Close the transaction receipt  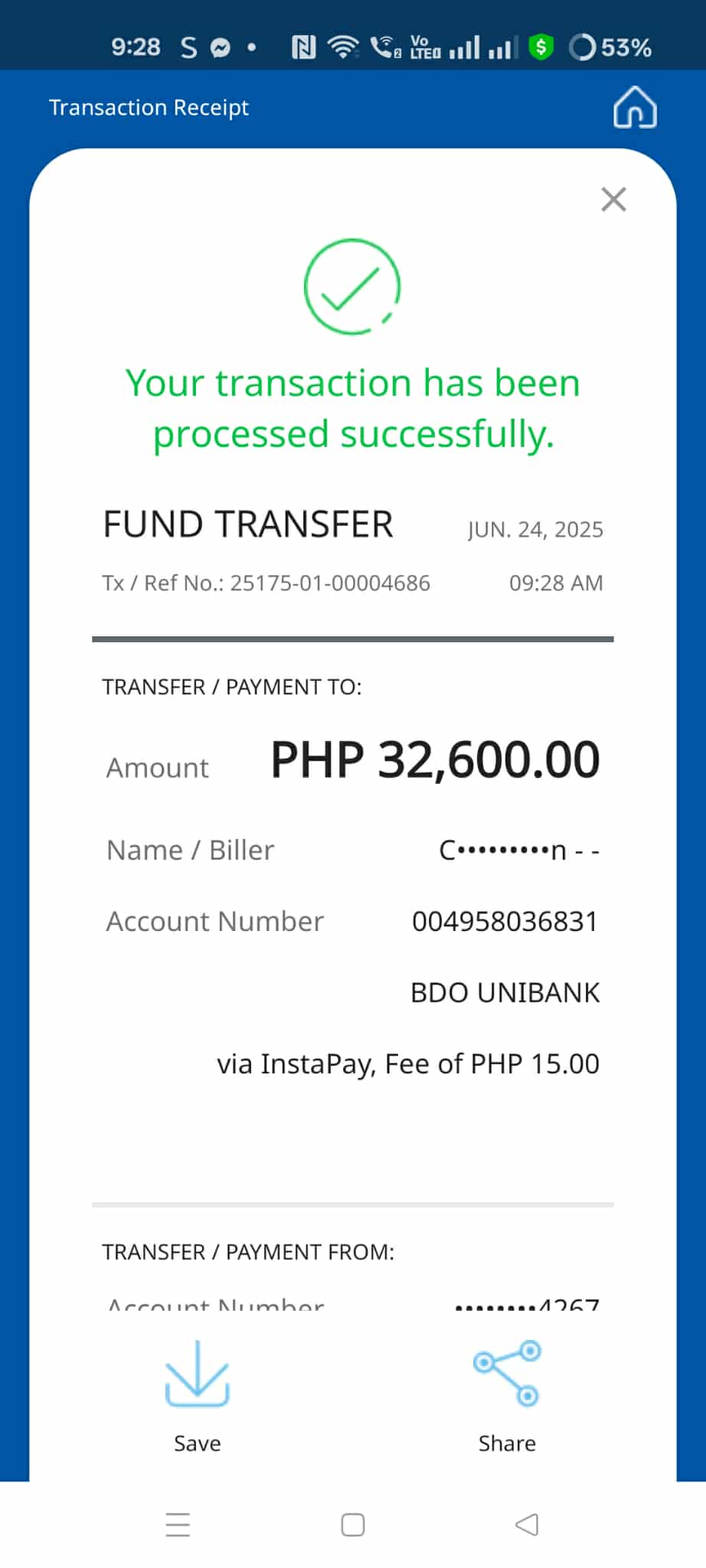pos(613,199)
